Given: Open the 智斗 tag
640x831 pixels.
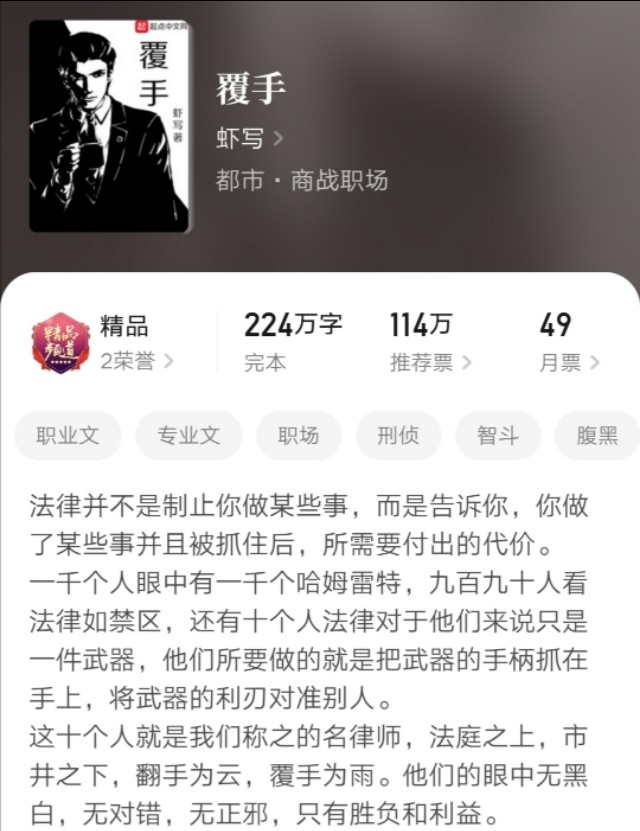Looking at the screenshot, I should (x=498, y=436).
